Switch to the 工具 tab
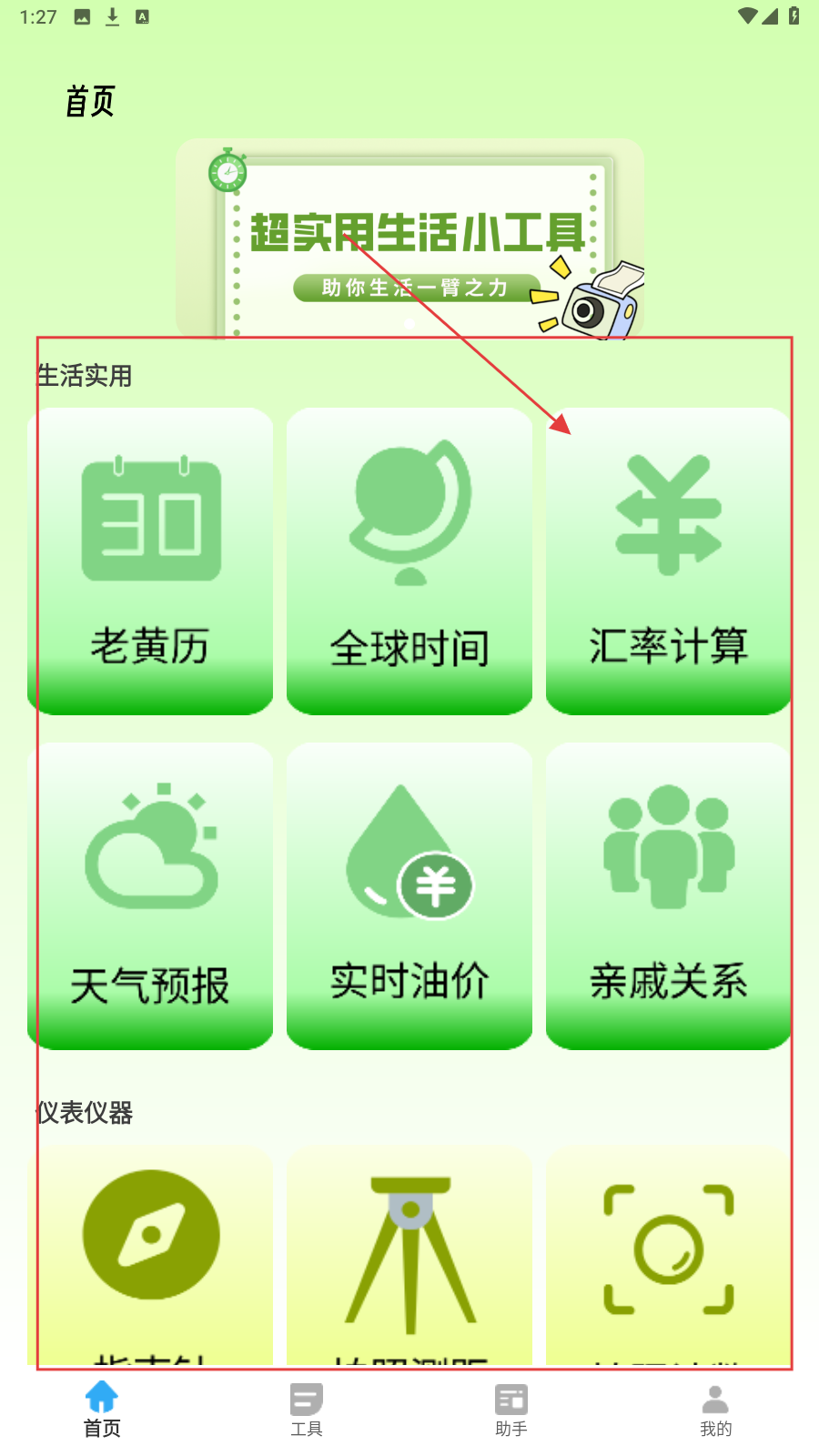Screen dimensions: 819x1456 (307, 1410)
